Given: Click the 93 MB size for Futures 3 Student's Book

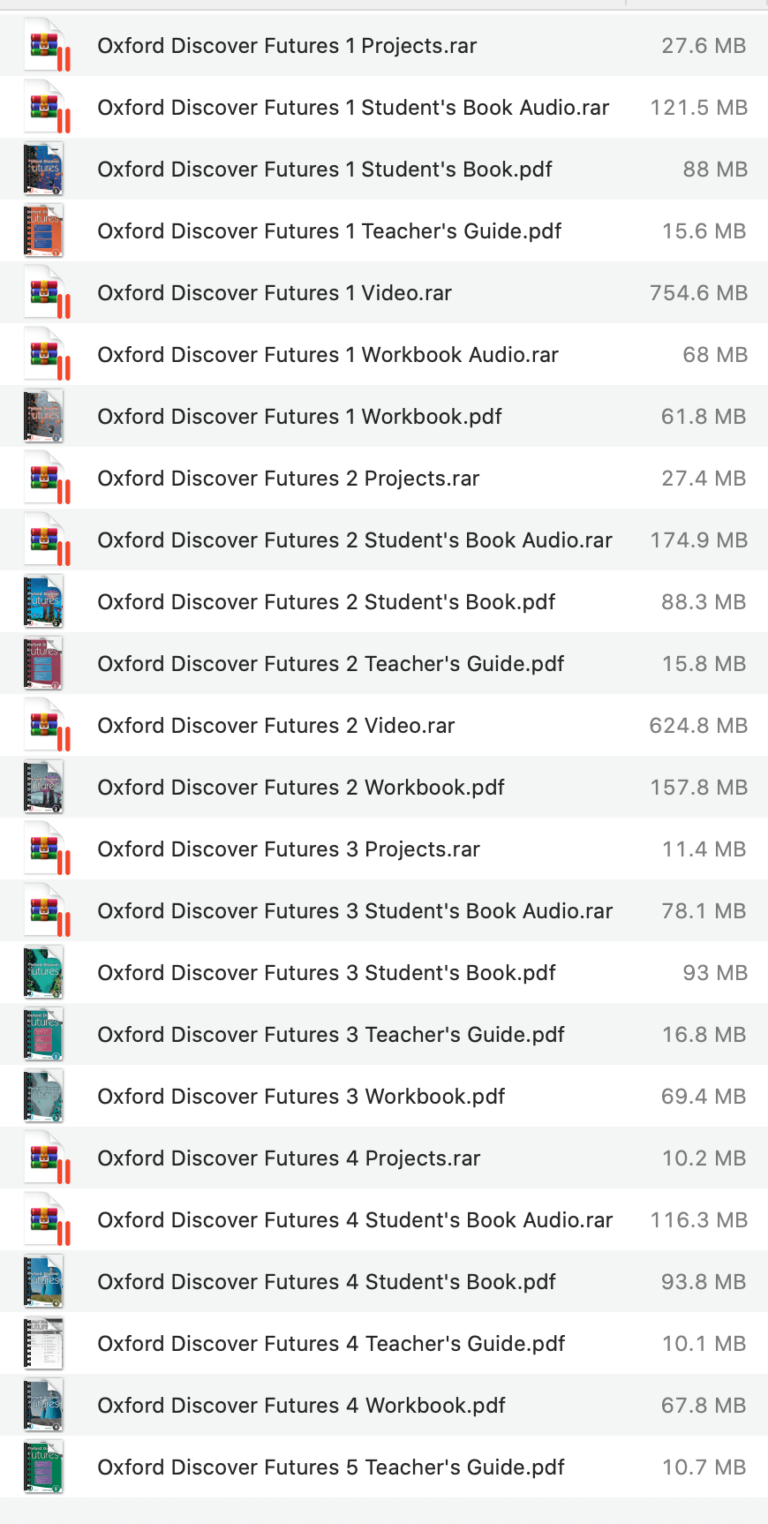Looking at the screenshot, I should point(714,972).
